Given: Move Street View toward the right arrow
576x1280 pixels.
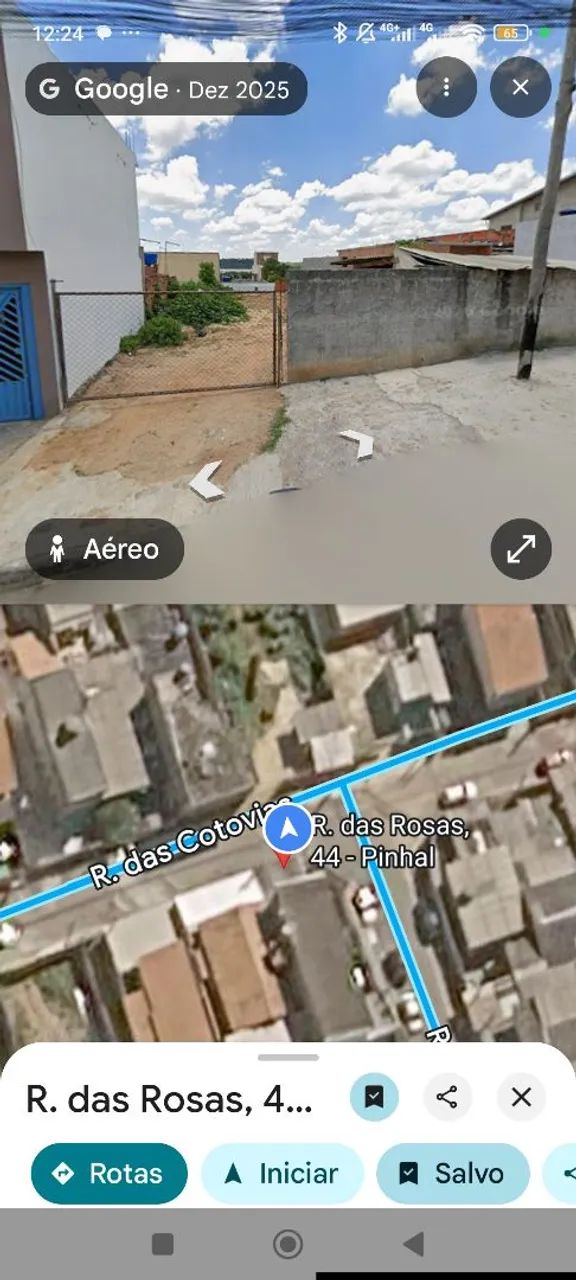Looking at the screenshot, I should click(x=357, y=443).
